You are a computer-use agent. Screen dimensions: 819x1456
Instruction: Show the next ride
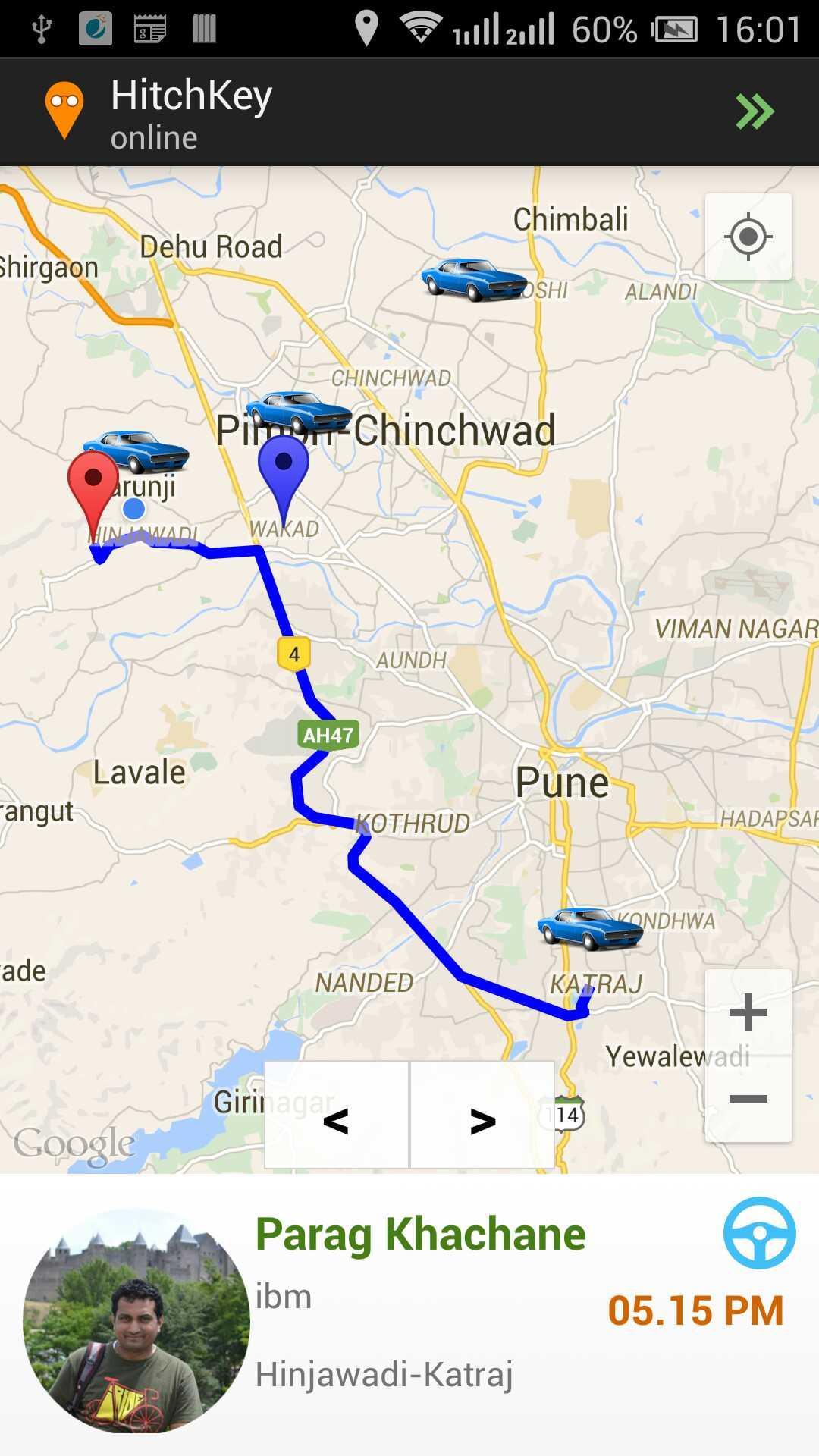(x=482, y=1116)
